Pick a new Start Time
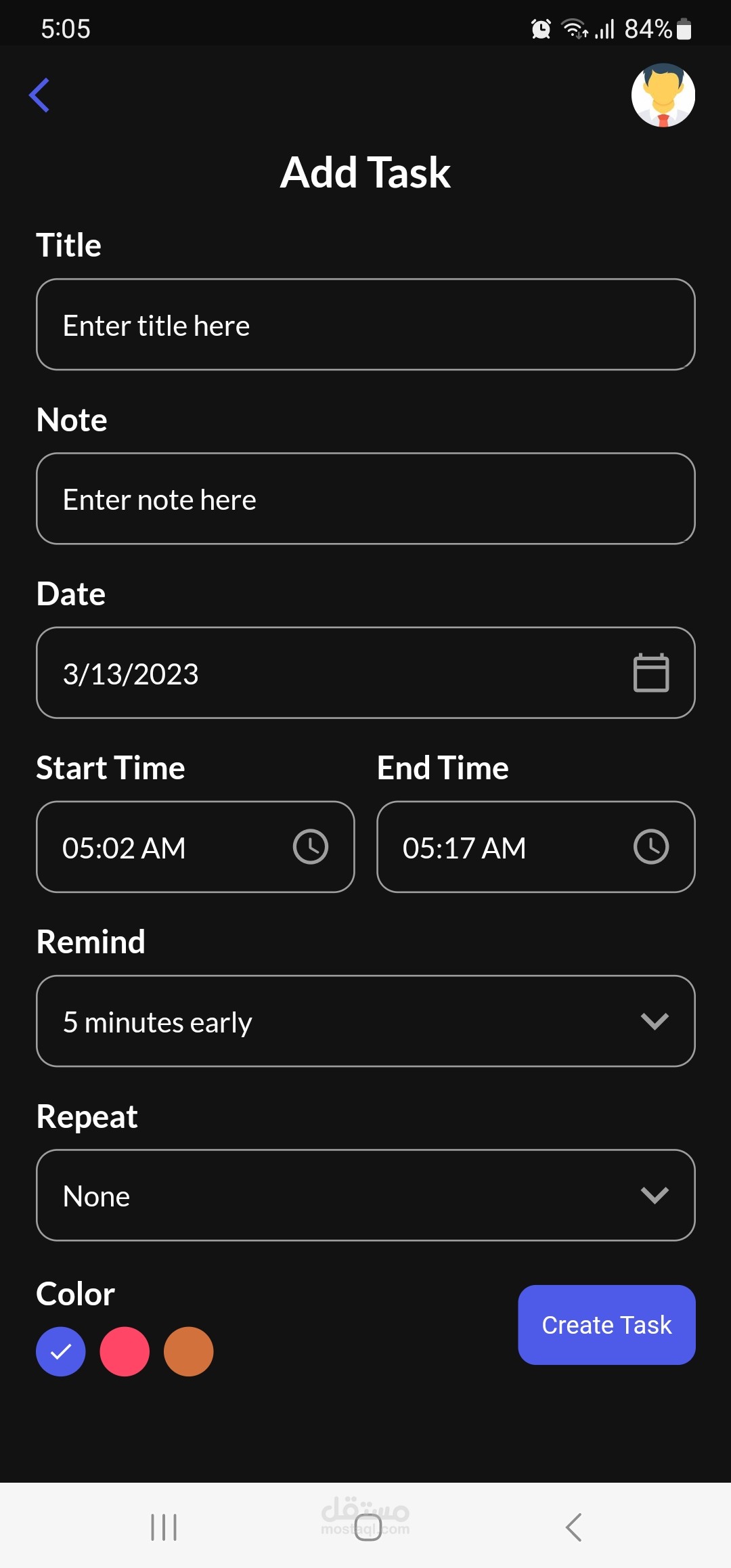The height and width of the screenshot is (1568, 731). tap(196, 847)
